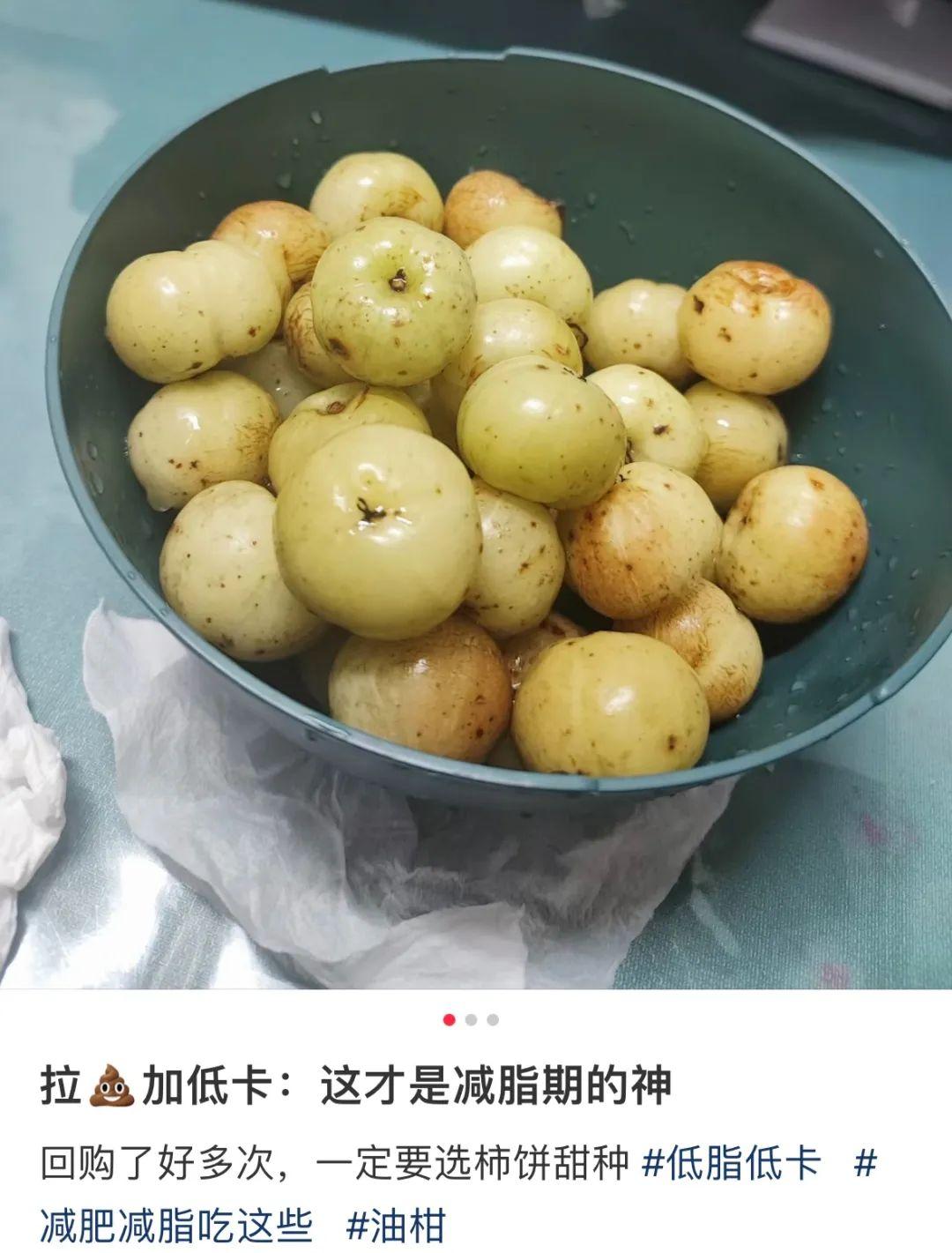Screen dimensions: 952x1253
Task: Open the #减肥减脂吃这些 hashtag
Action: click(x=176, y=1225)
